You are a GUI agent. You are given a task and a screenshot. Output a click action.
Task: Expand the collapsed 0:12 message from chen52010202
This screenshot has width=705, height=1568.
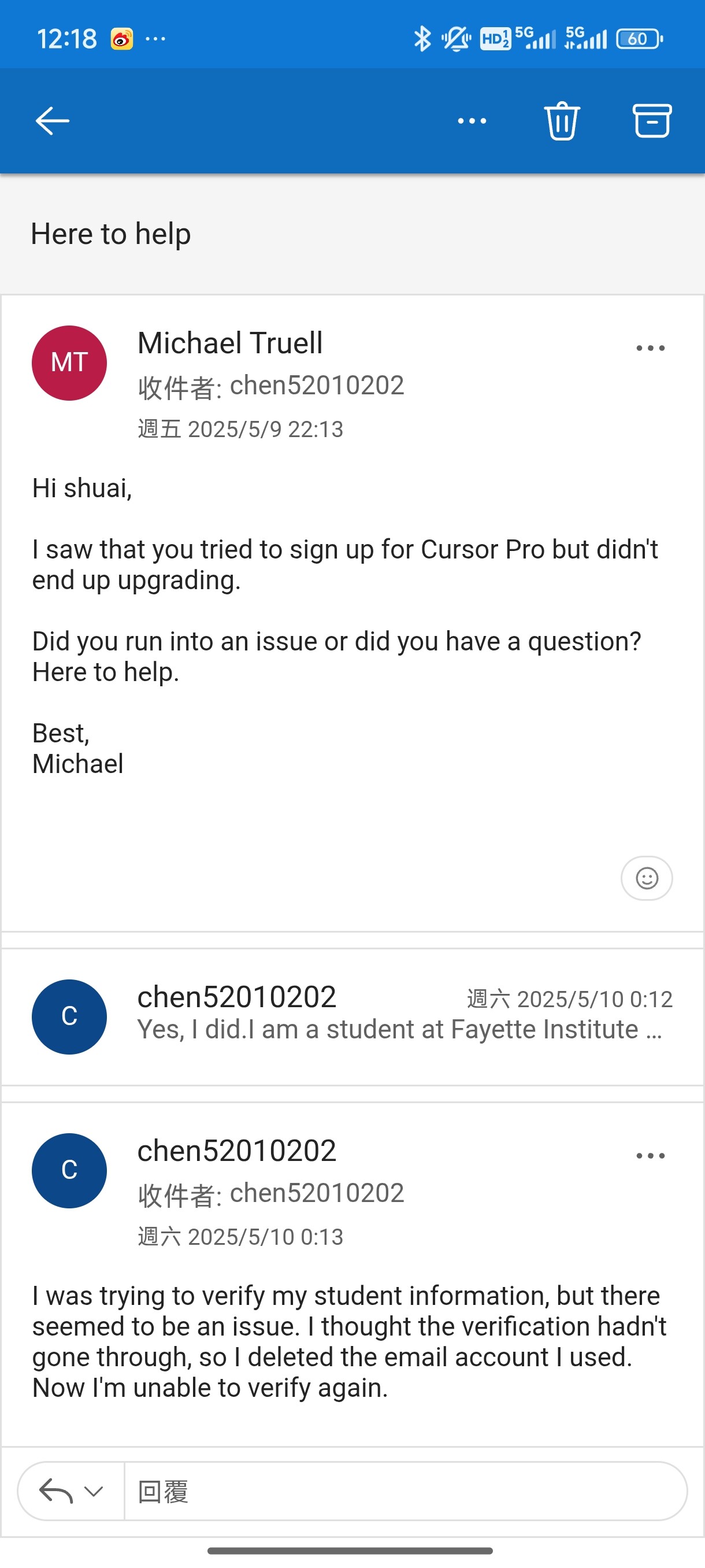coord(352,1016)
